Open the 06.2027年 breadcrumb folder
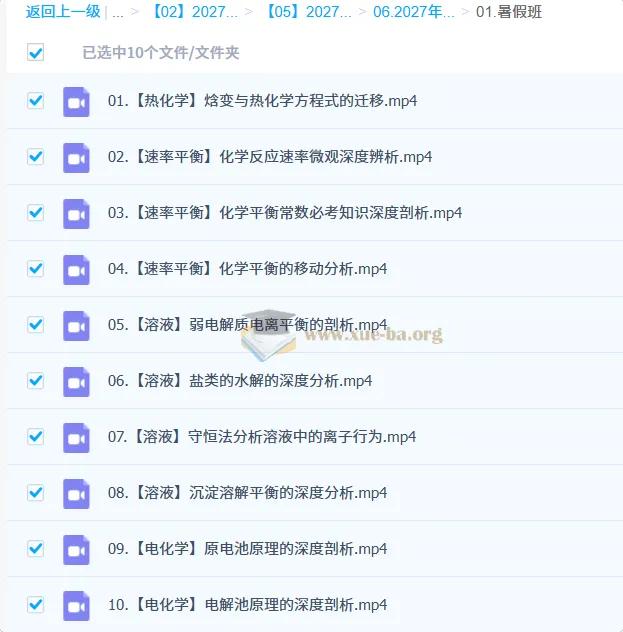 point(414,12)
